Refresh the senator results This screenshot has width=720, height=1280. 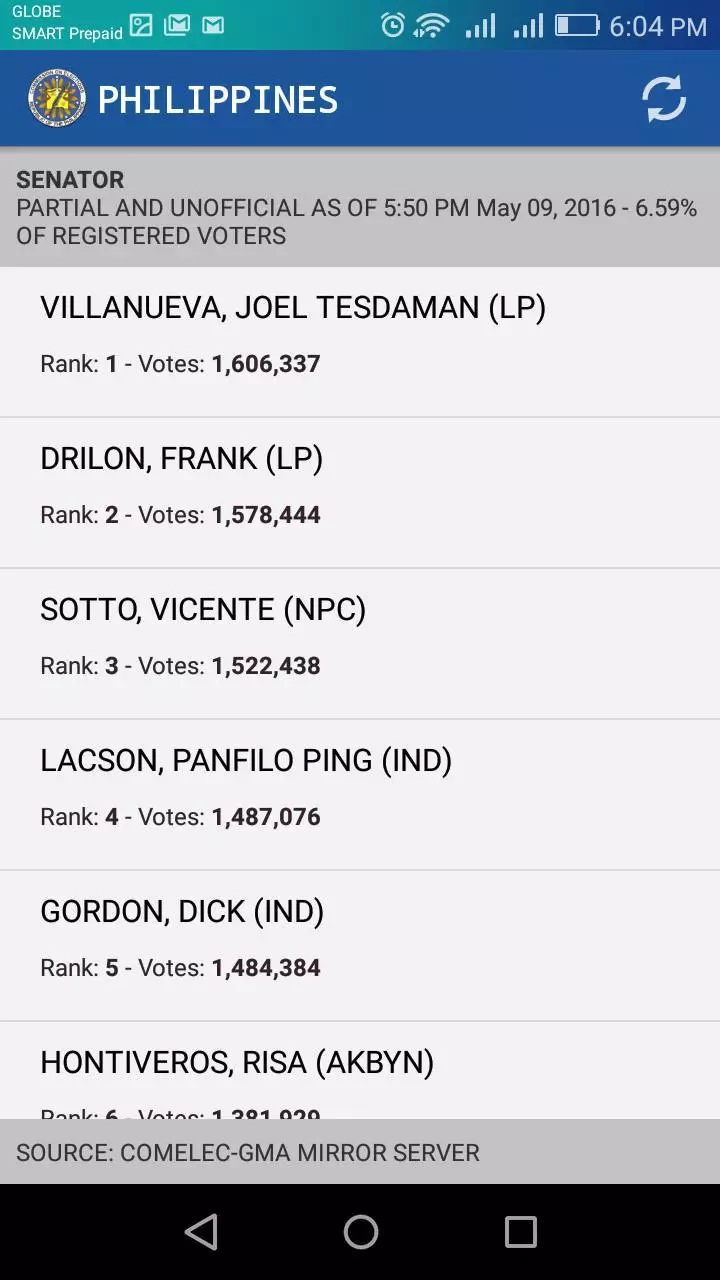point(663,99)
